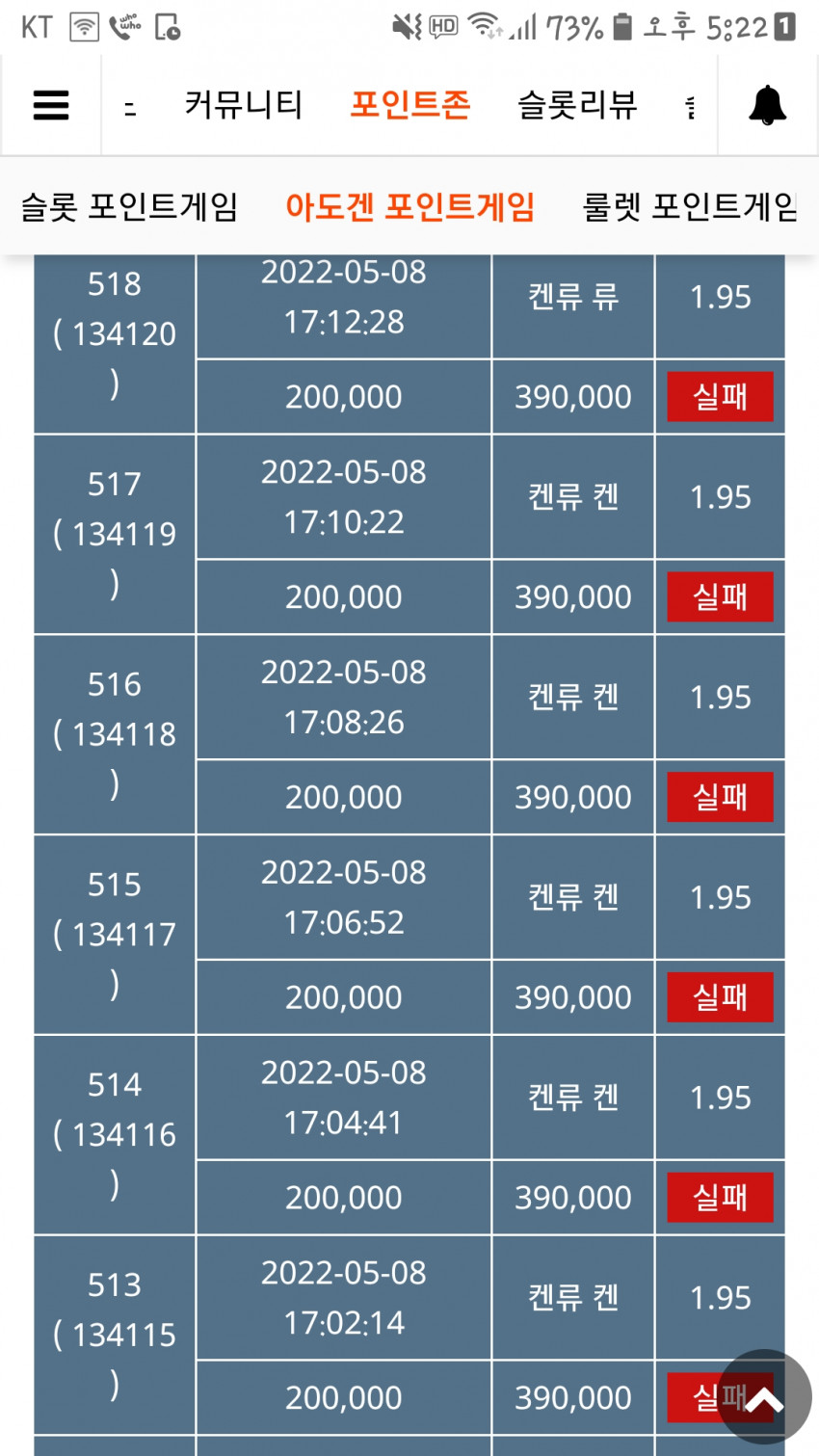Image resolution: width=819 pixels, height=1456 pixels.
Task: Select 아도겐 포인트게임 section
Action: click(x=410, y=207)
